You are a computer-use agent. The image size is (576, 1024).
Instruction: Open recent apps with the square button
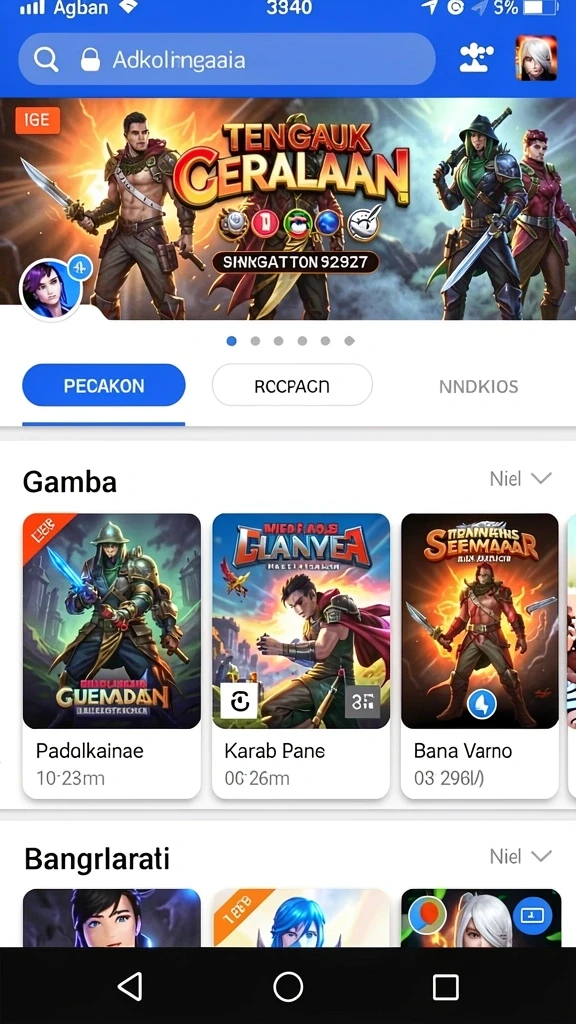[446, 986]
